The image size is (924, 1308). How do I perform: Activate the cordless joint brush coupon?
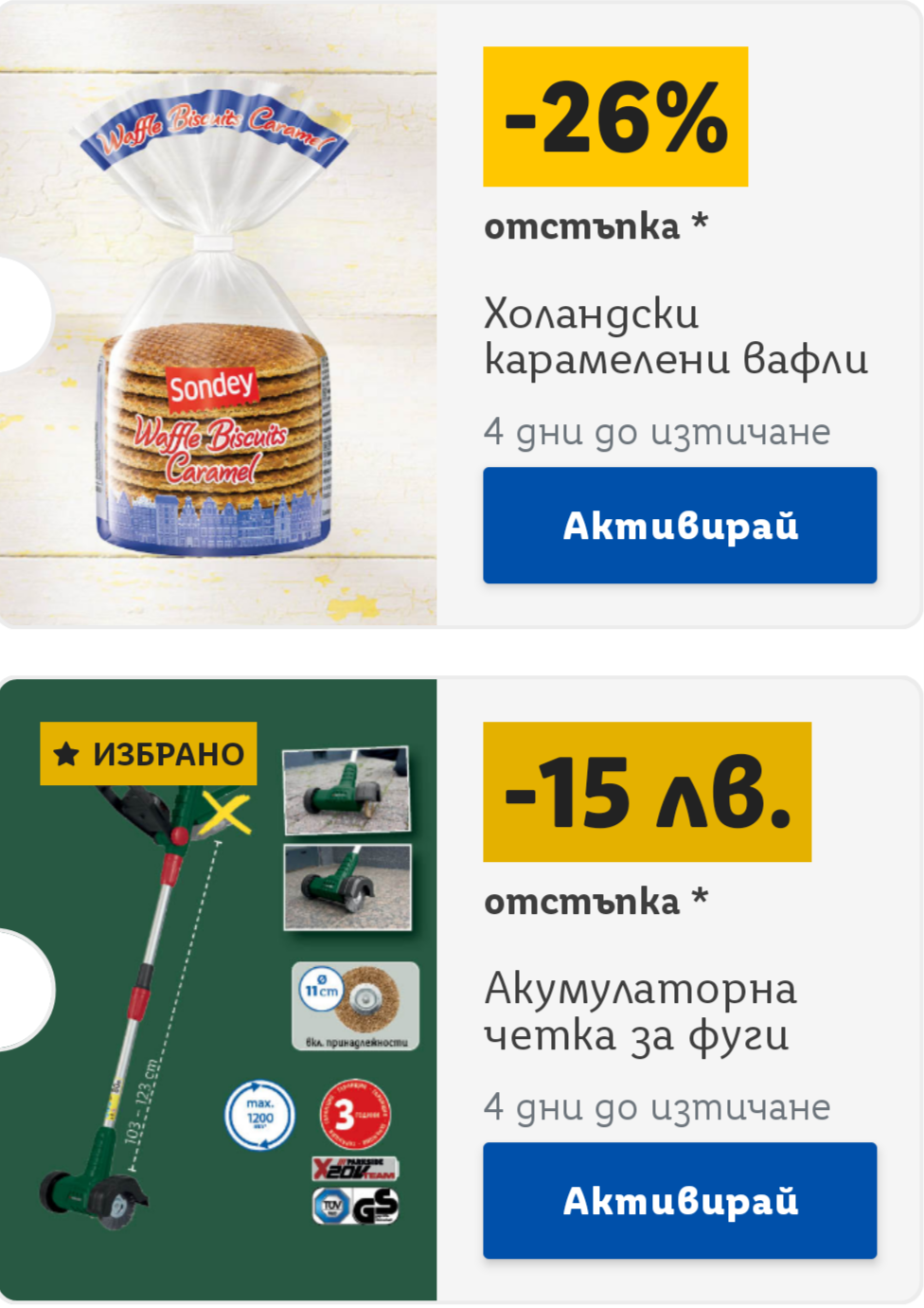[x=680, y=1200]
